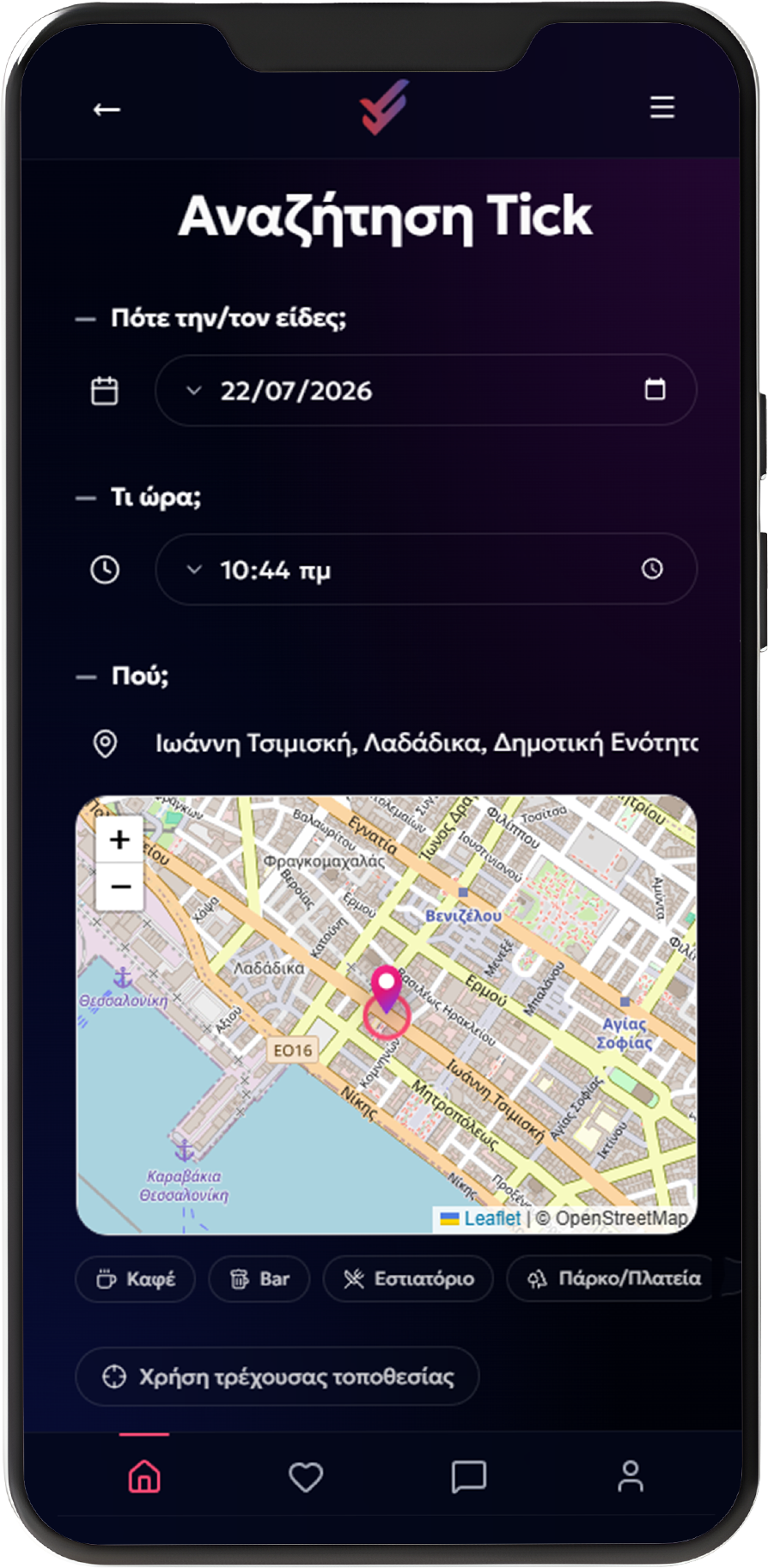Choose the Πάρκο/Πλατεία chip

point(613,1278)
